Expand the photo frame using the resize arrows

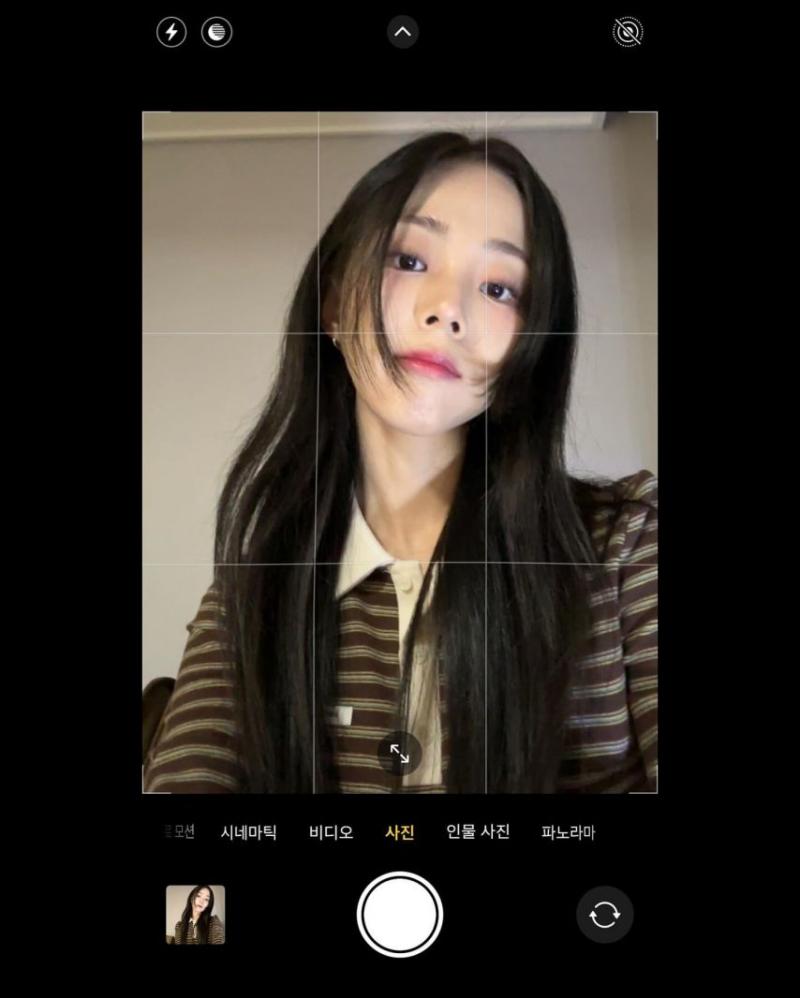400,752
